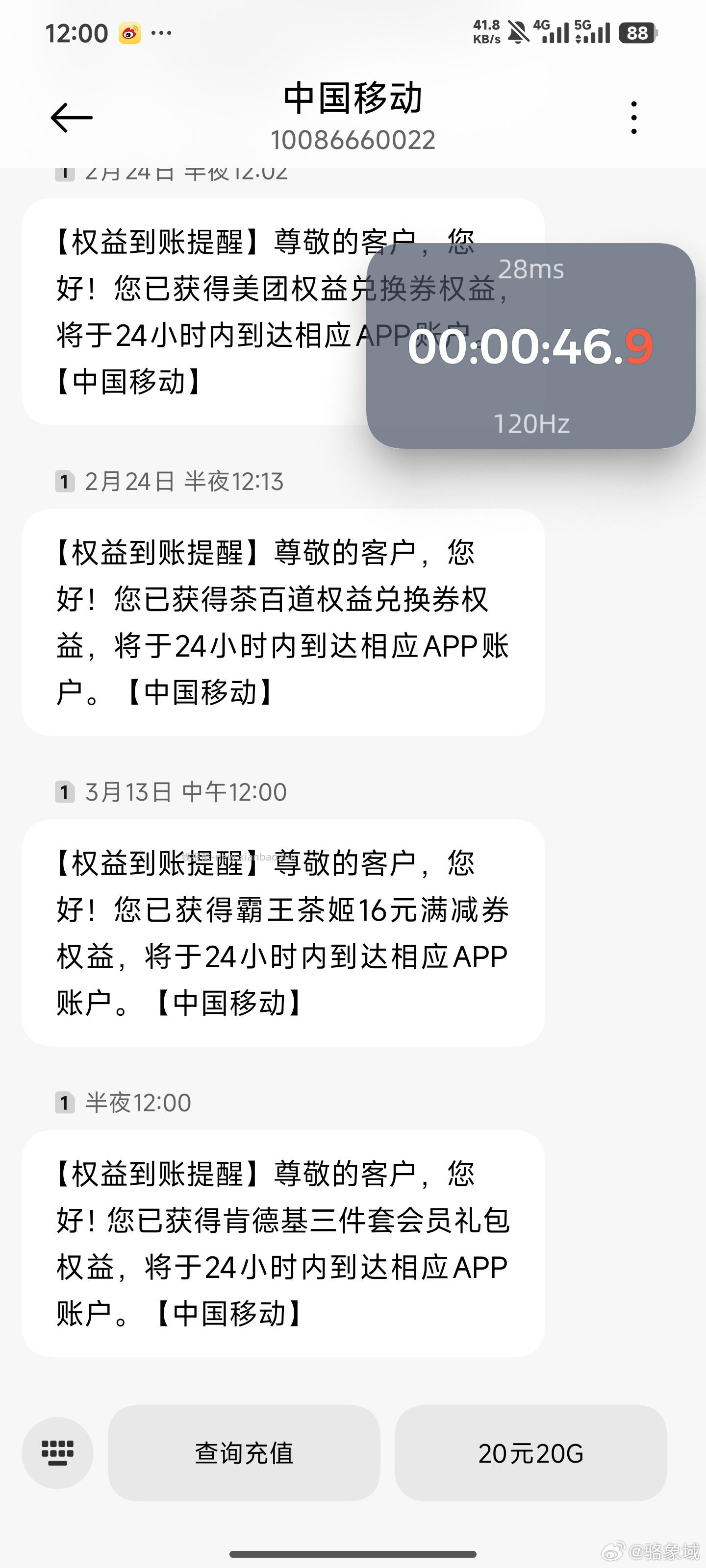
Task: Open the ellipsis menu in the status bar
Action: point(161,33)
